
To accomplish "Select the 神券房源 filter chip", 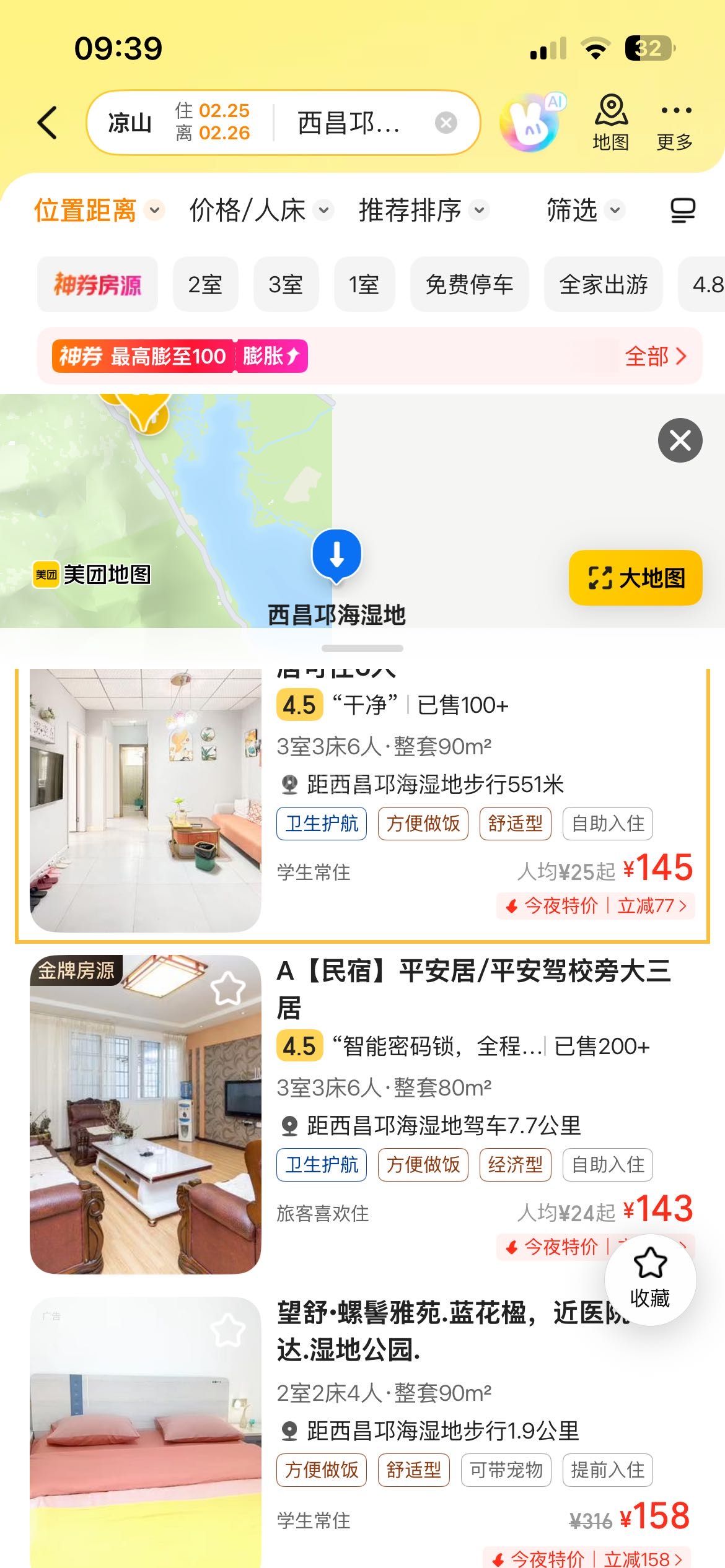I will (x=97, y=285).
